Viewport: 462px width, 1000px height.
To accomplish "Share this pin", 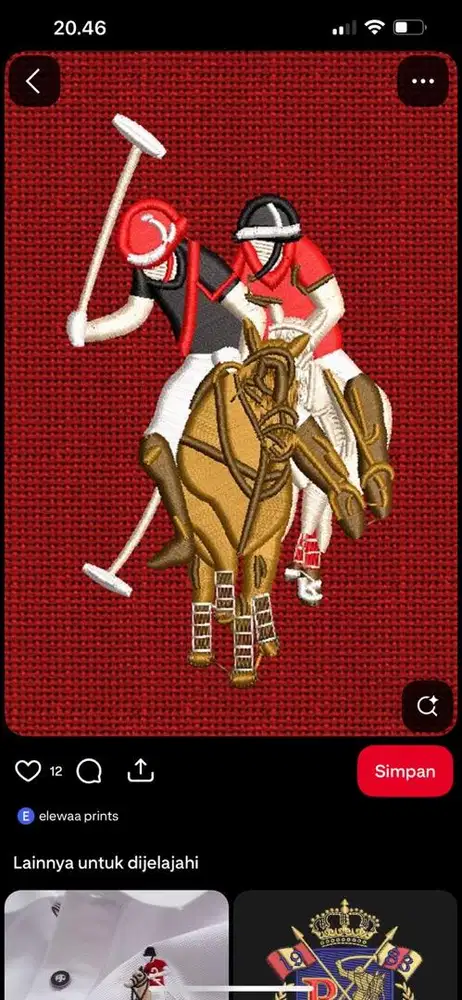I will point(140,770).
